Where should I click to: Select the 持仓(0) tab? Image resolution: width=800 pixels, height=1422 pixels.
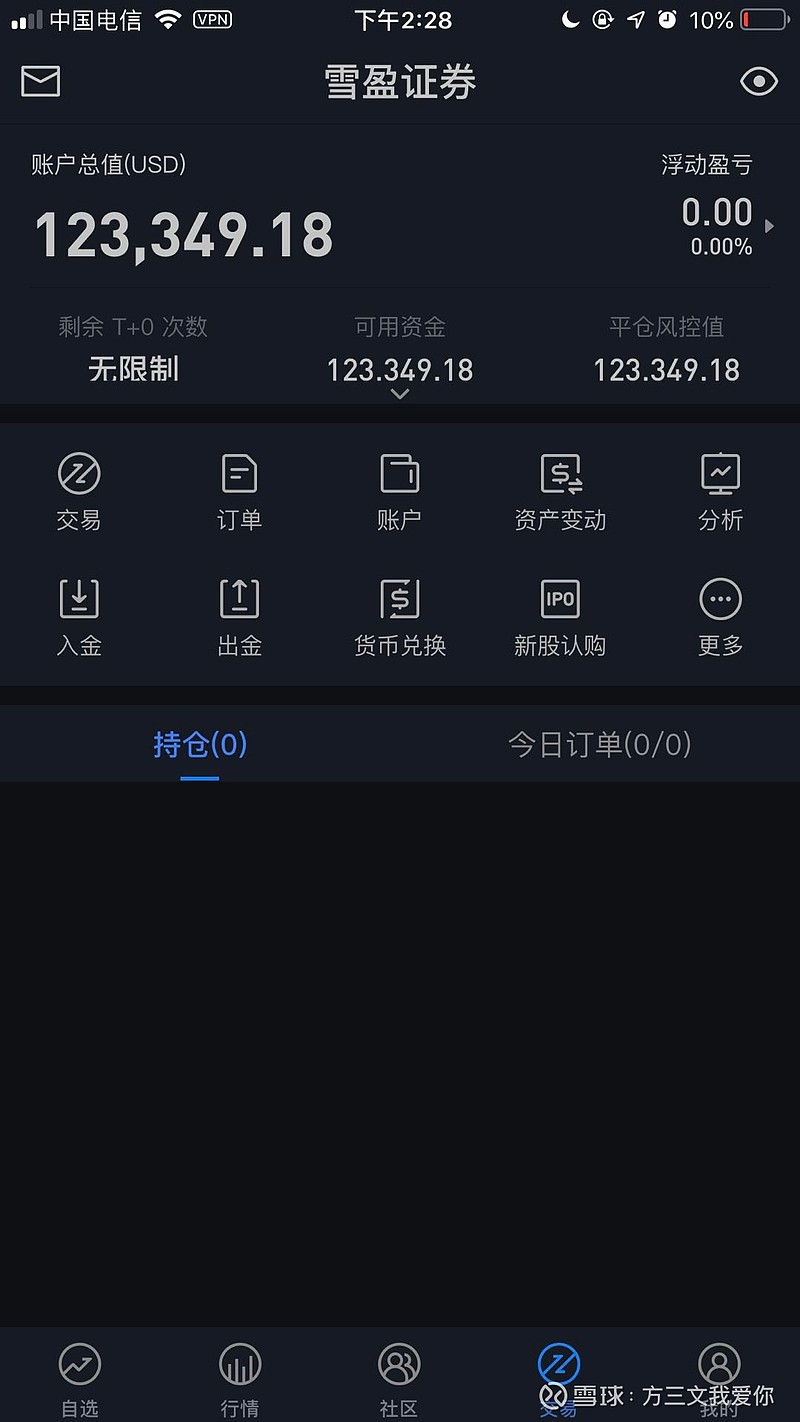199,744
